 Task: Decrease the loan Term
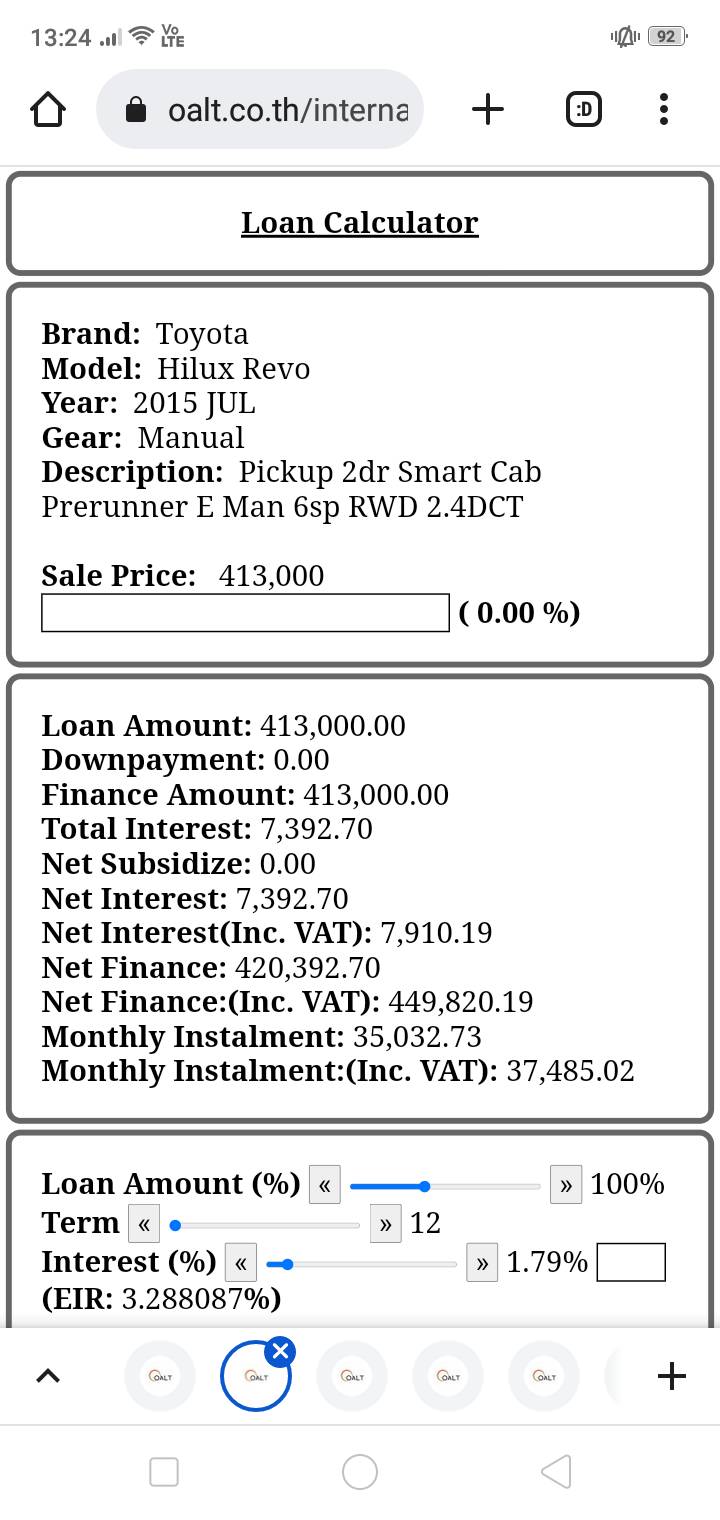click(144, 1224)
